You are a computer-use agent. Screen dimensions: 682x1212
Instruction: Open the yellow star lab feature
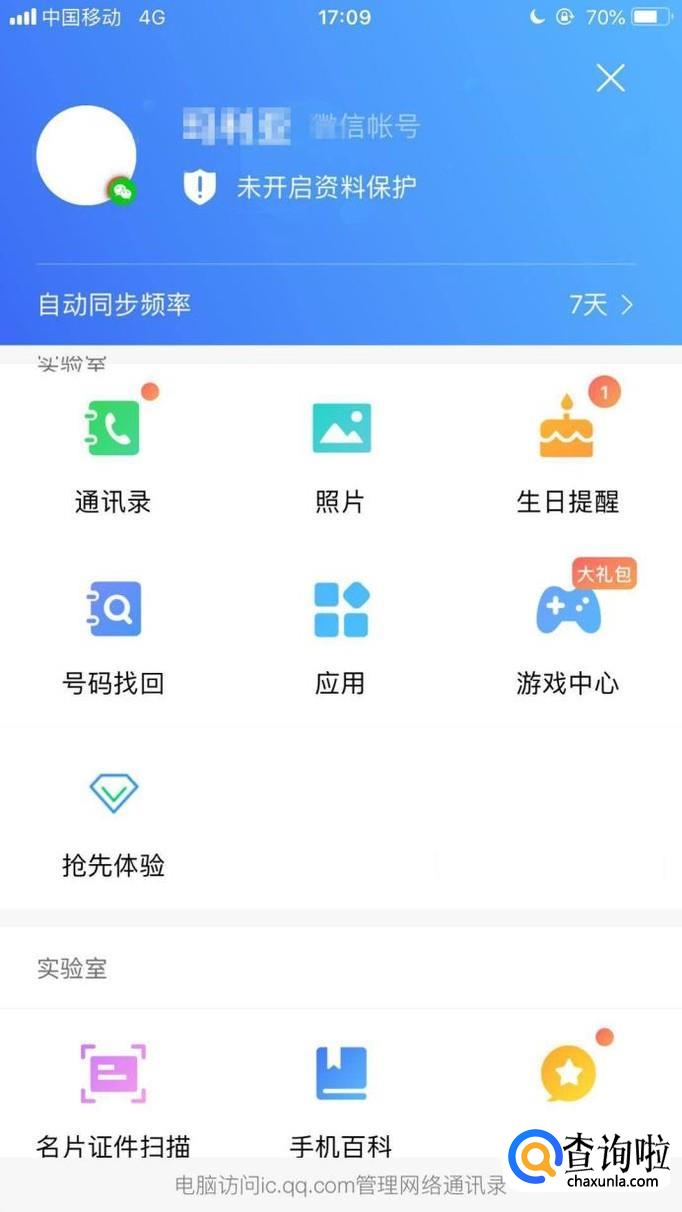[568, 1075]
